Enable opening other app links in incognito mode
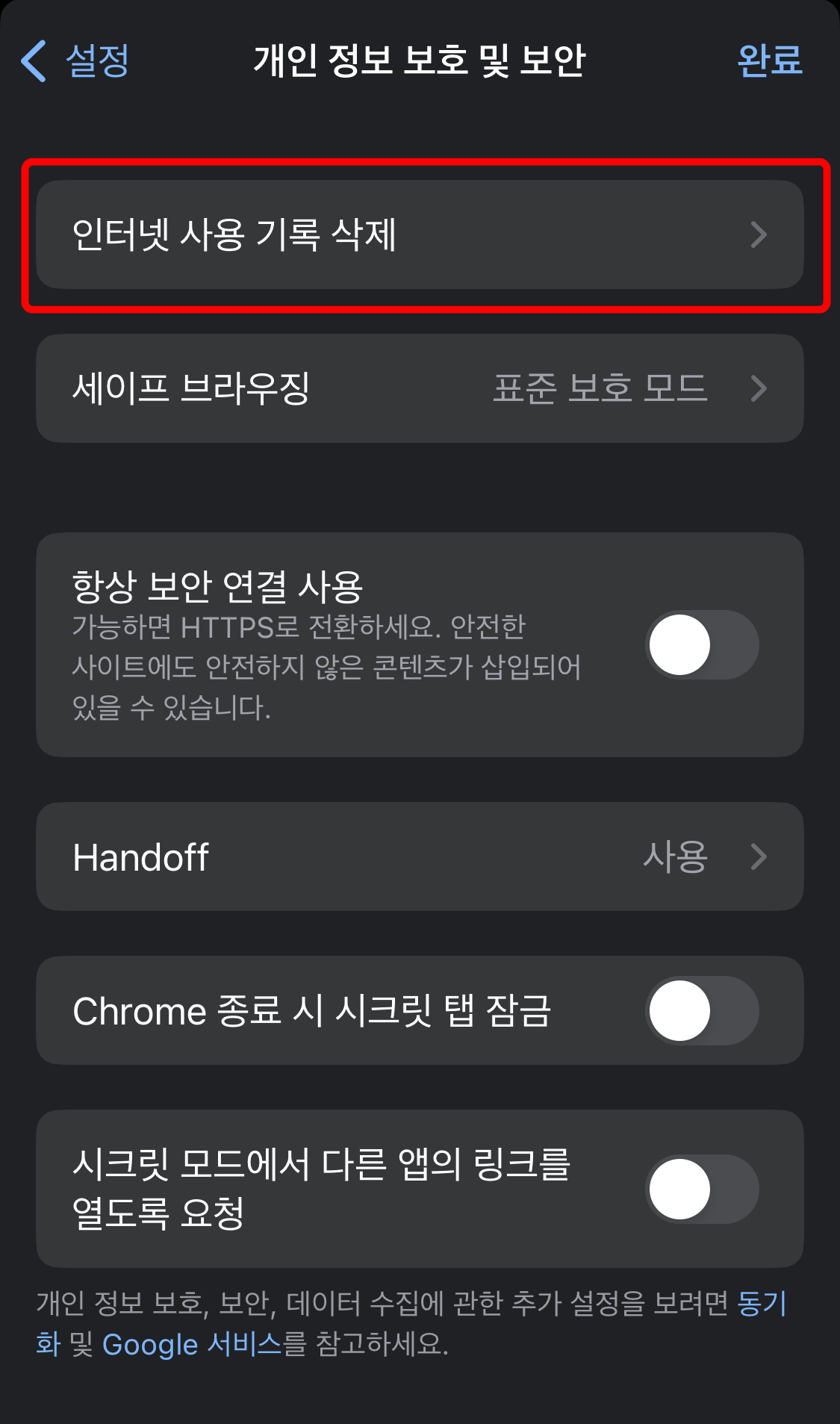This screenshot has width=840, height=1424. [702, 1189]
